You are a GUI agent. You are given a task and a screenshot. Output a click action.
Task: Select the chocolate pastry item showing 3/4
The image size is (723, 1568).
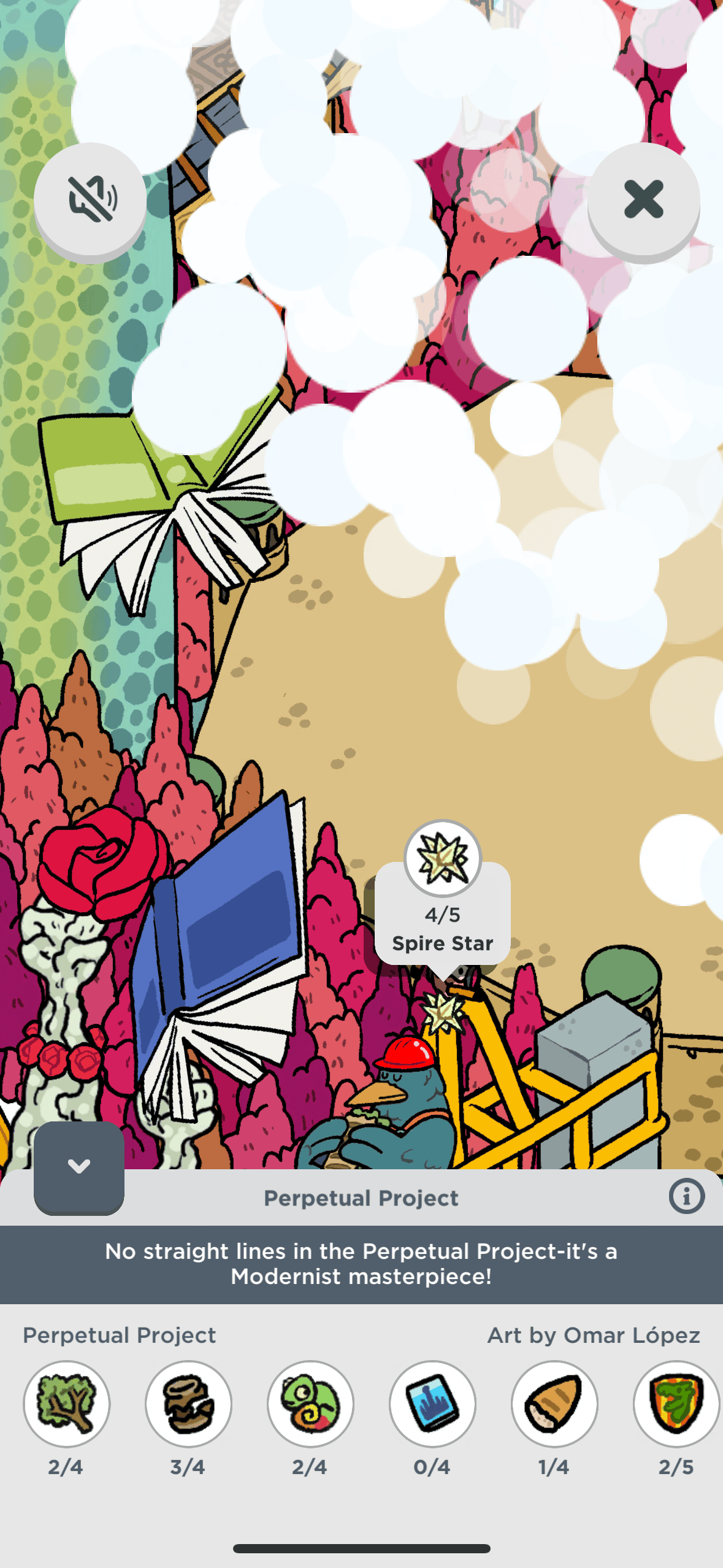tap(188, 1404)
